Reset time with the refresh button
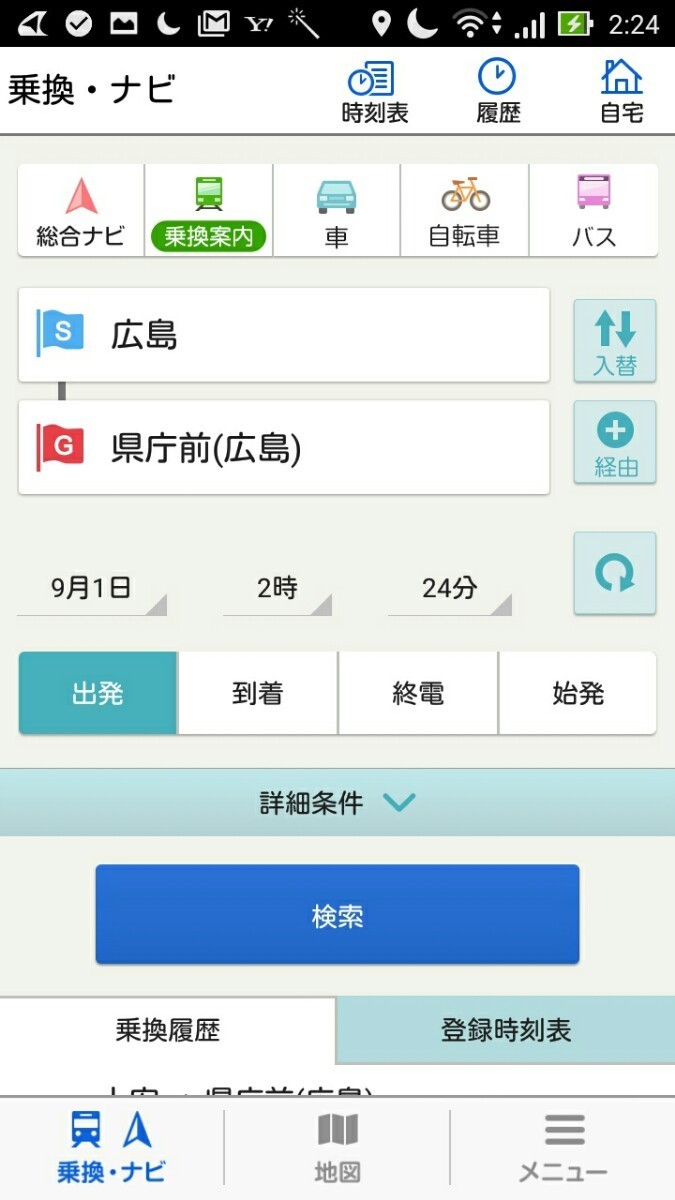 pos(614,573)
